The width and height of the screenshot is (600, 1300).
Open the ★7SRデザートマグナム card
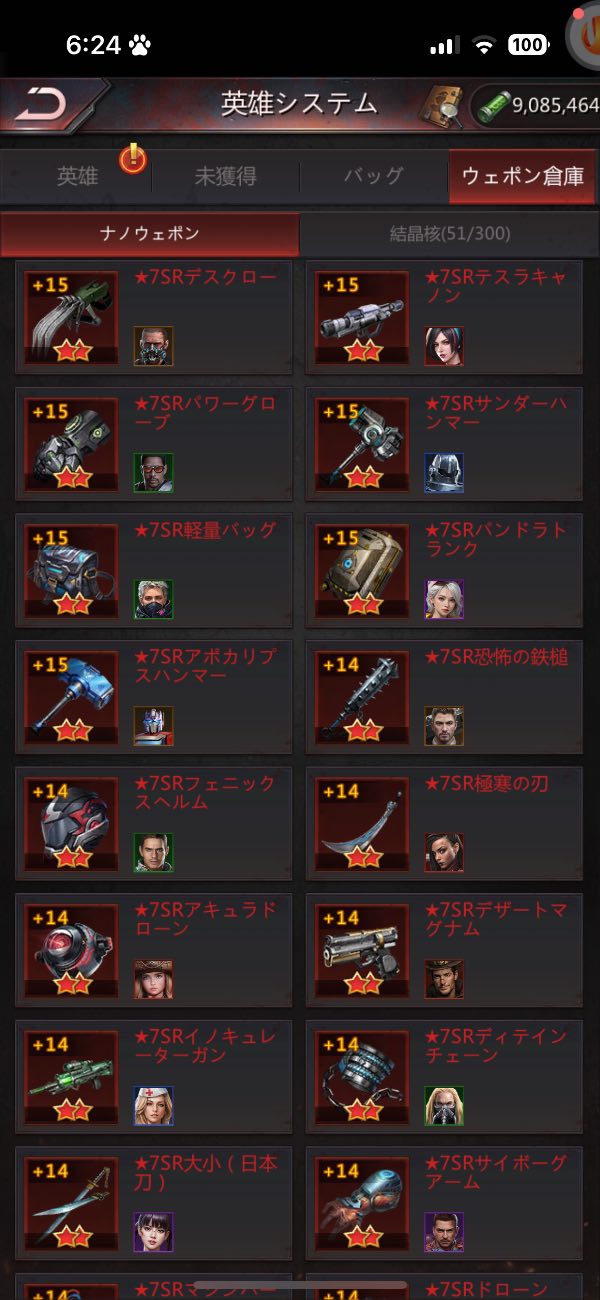(x=444, y=950)
